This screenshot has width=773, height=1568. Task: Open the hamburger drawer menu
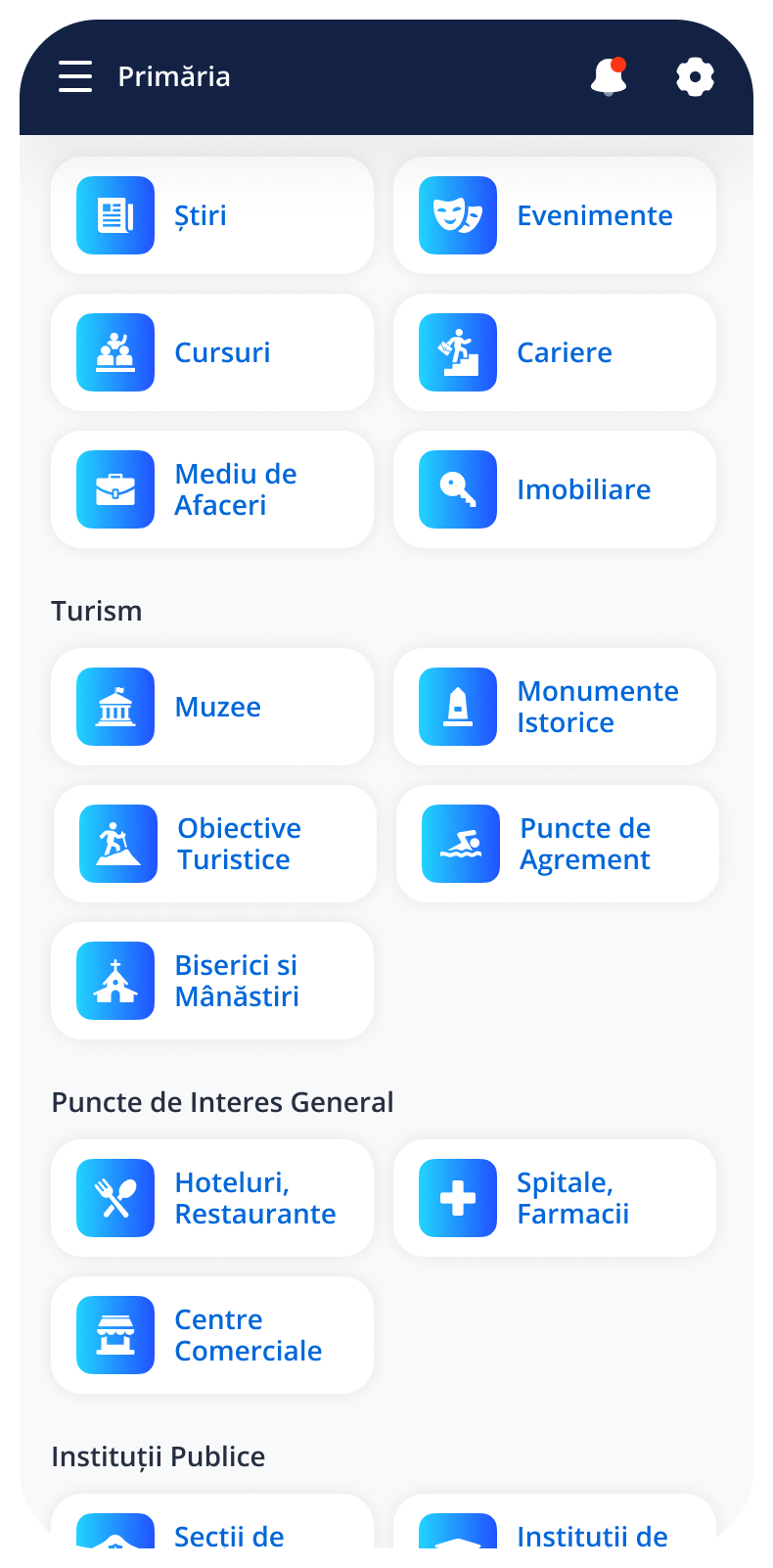(75, 76)
